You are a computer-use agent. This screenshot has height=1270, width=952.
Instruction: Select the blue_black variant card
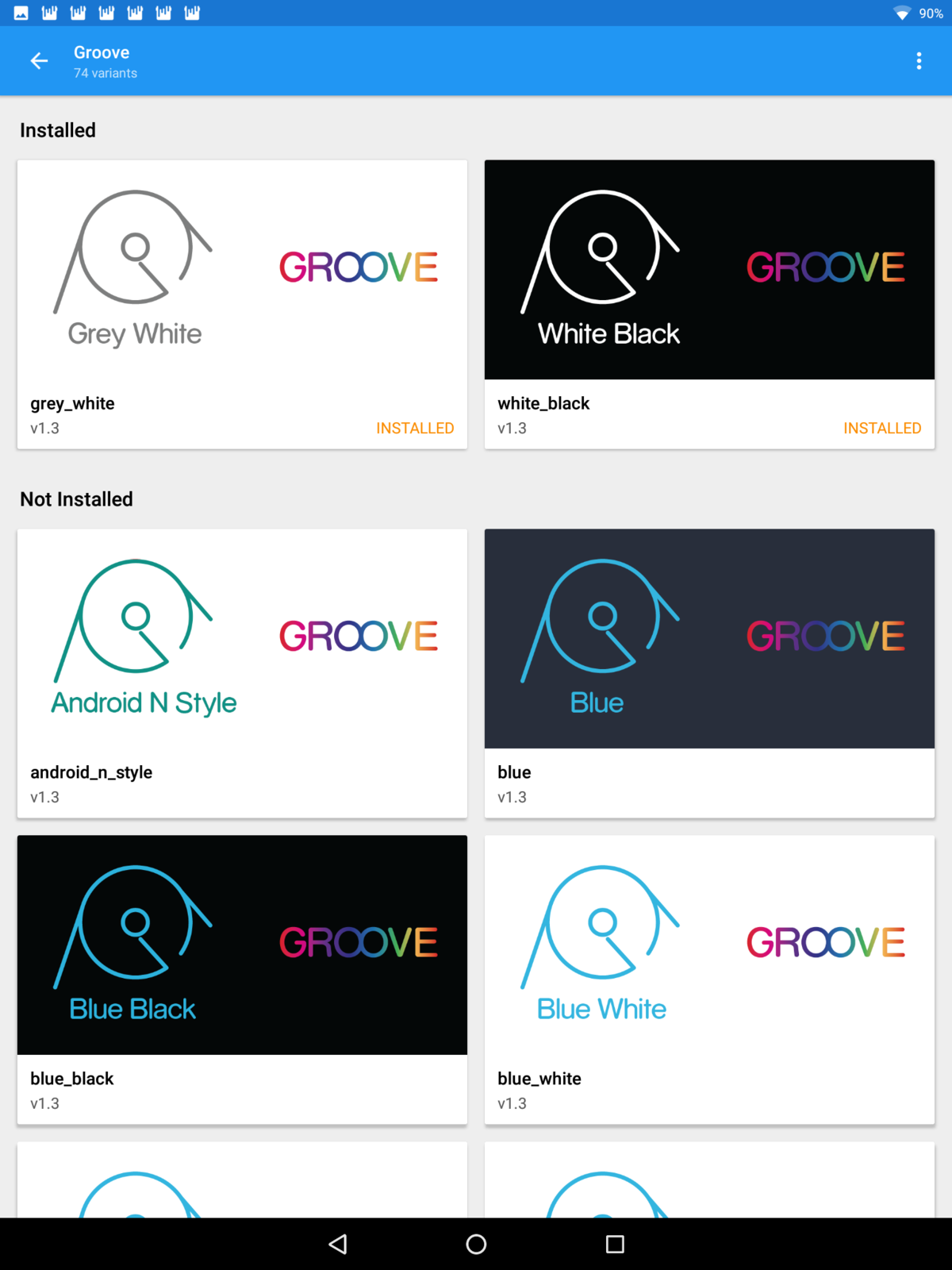tap(242, 979)
